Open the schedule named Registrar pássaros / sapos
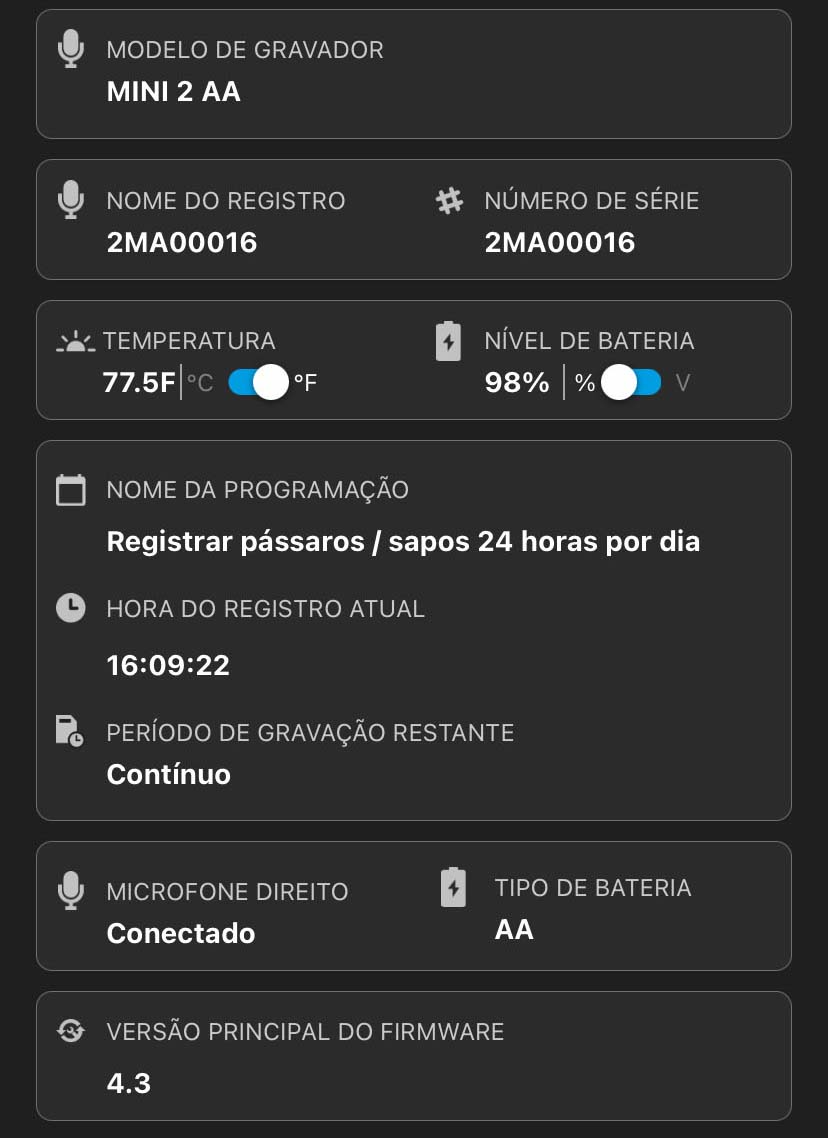Screen dimensions: 828x1138 403,541
